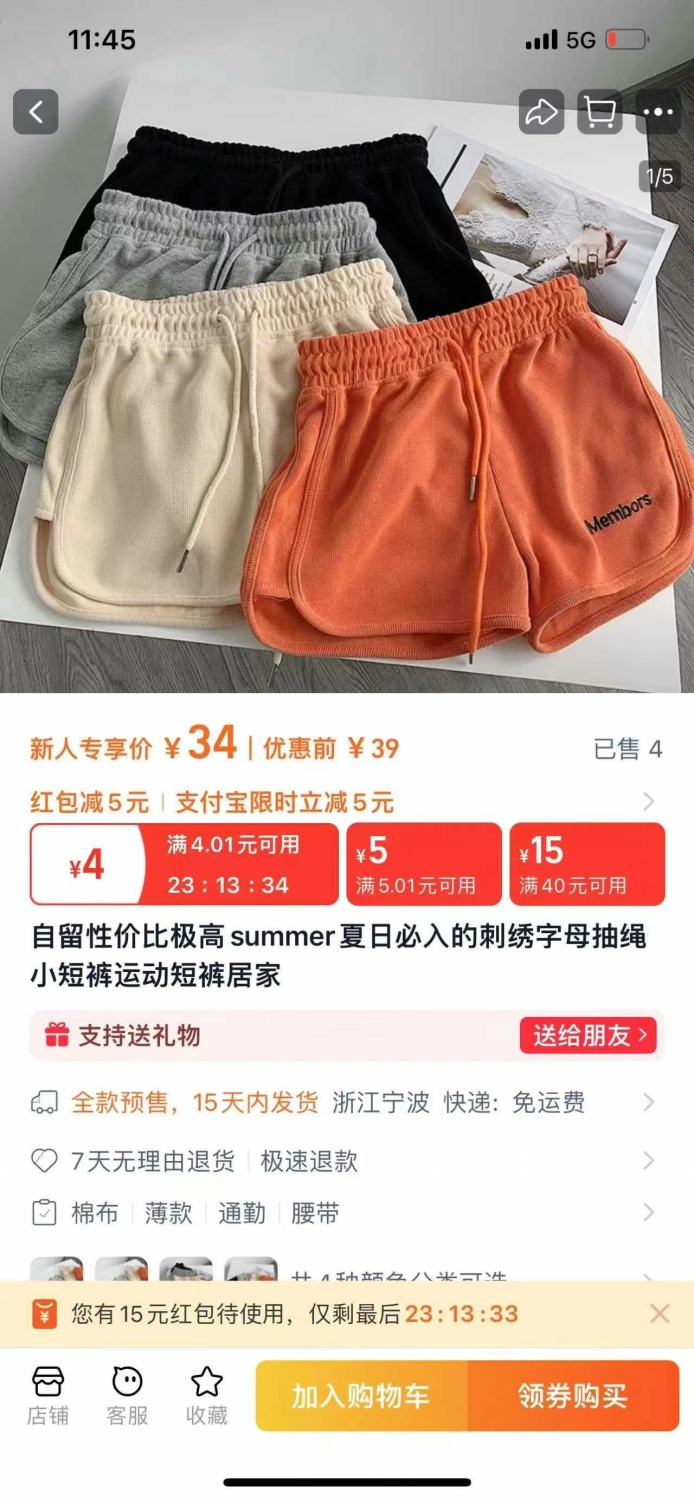Open the three-dot overflow menu
694x1500 pixels.
tap(659, 112)
